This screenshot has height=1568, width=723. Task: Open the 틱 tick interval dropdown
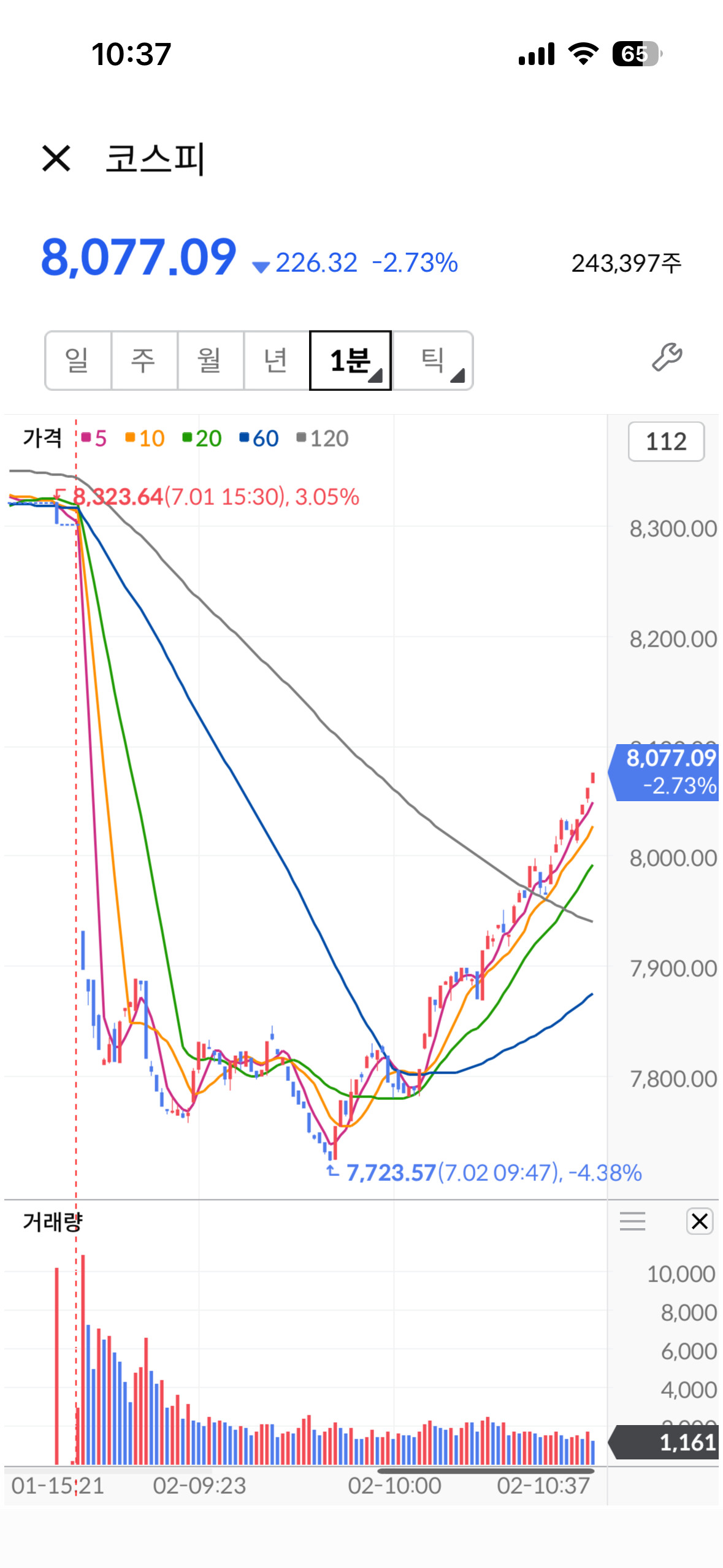click(x=432, y=360)
